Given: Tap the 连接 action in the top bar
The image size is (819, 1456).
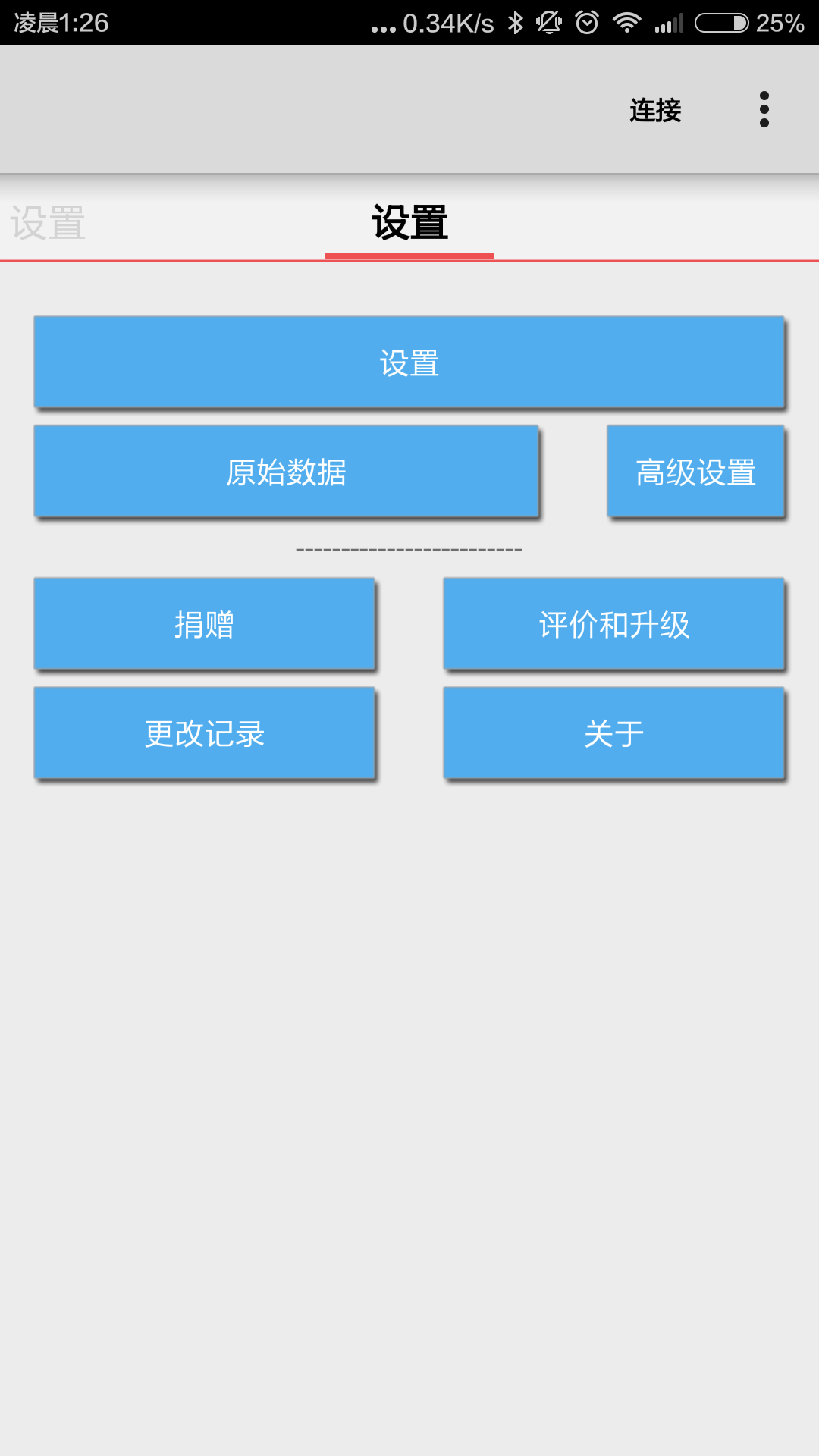Looking at the screenshot, I should click(x=655, y=110).
